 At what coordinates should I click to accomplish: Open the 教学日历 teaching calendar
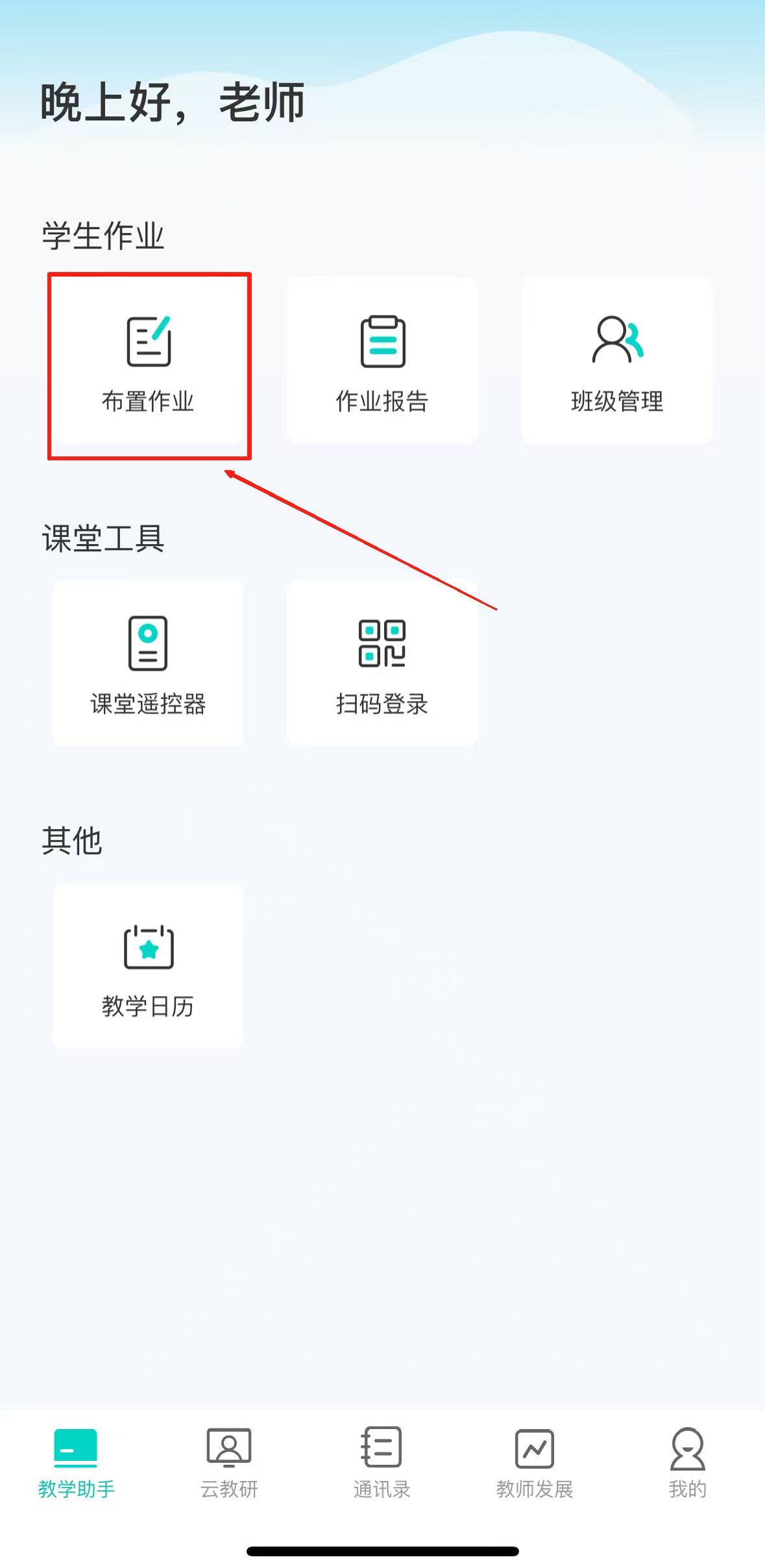coord(148,965)
